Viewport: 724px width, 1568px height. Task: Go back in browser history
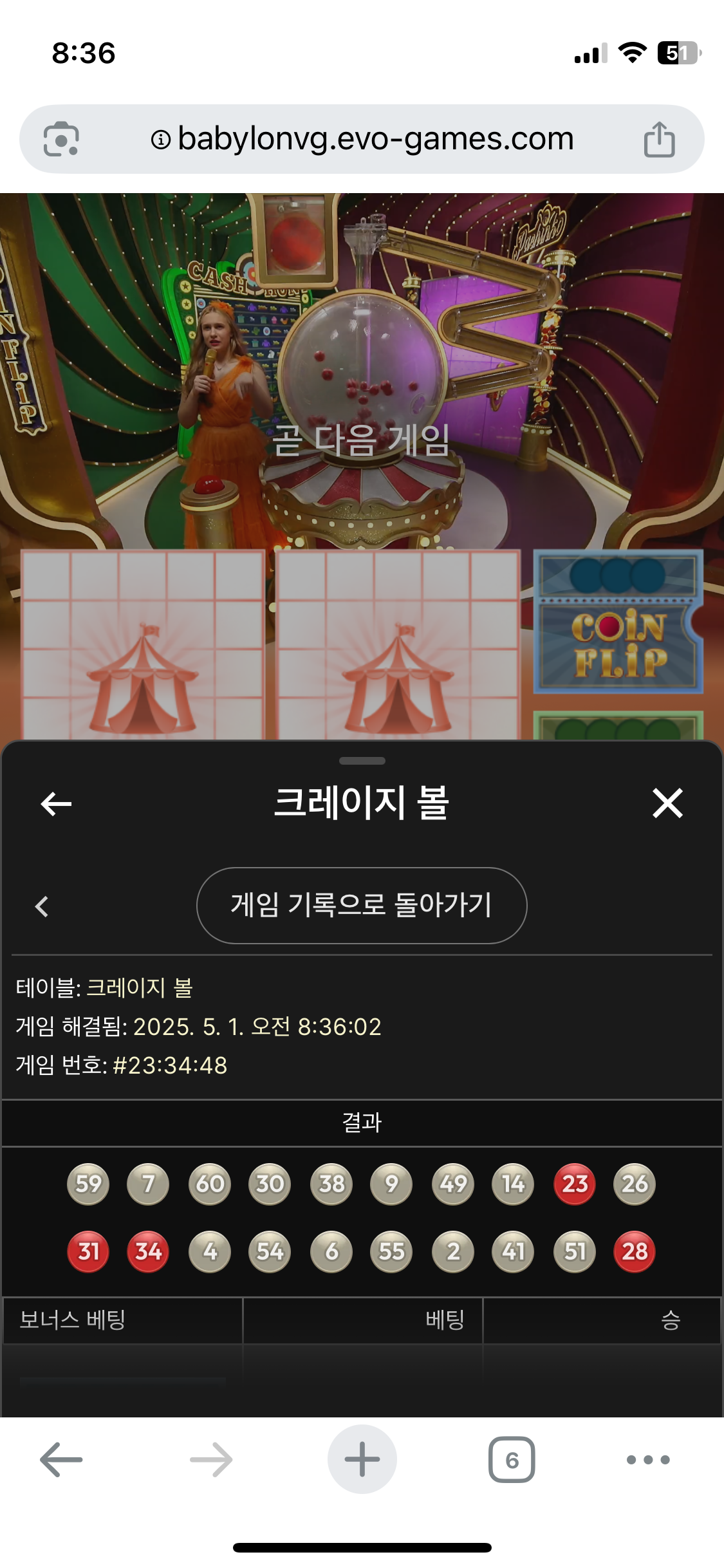click(x=61, y=1459)
